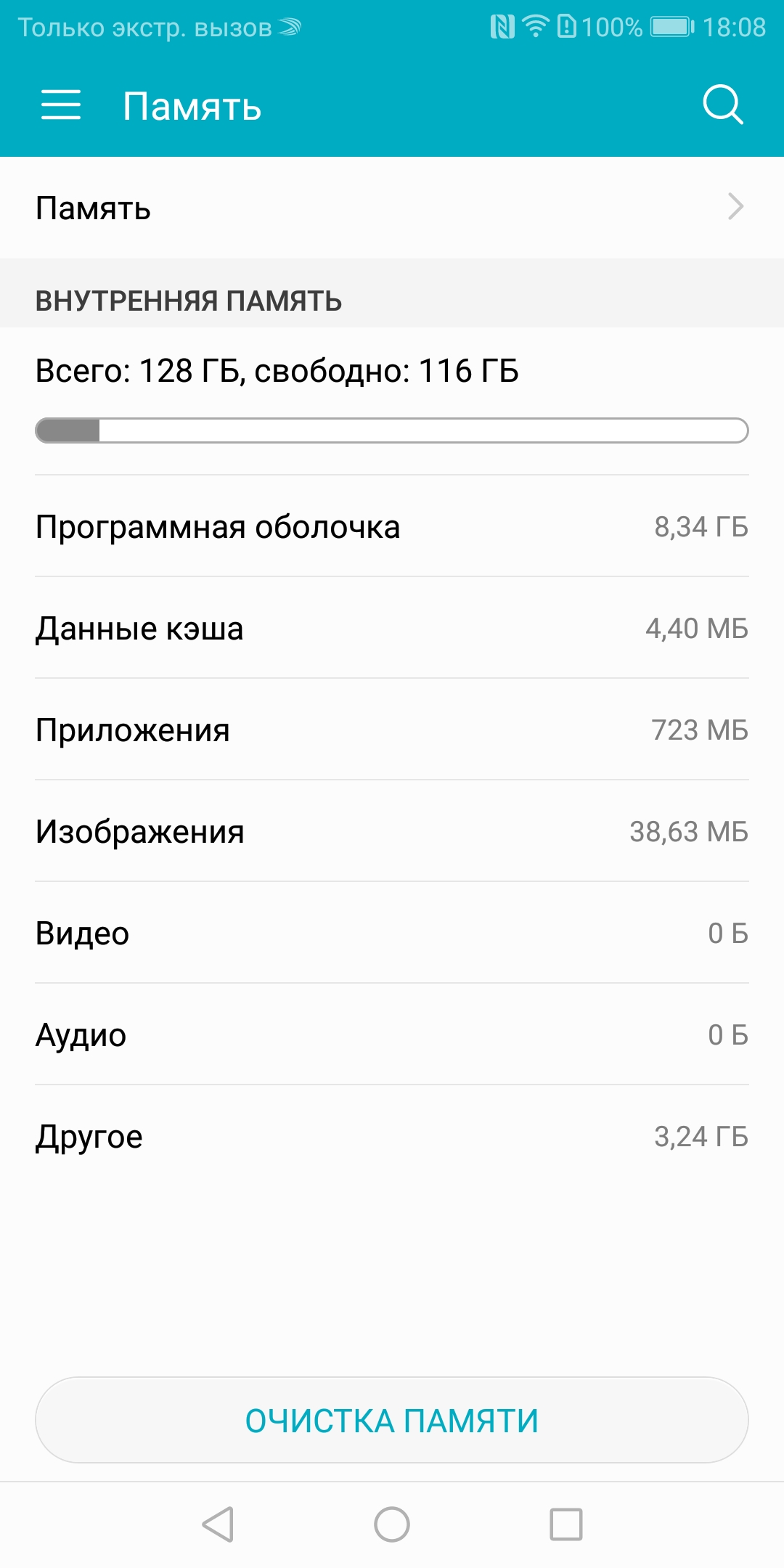Viewport: 784px width, 1568px height.
Task: Tap the ОЧИСТКА ПАМЯТИ button
Action: coord(392,1420)
